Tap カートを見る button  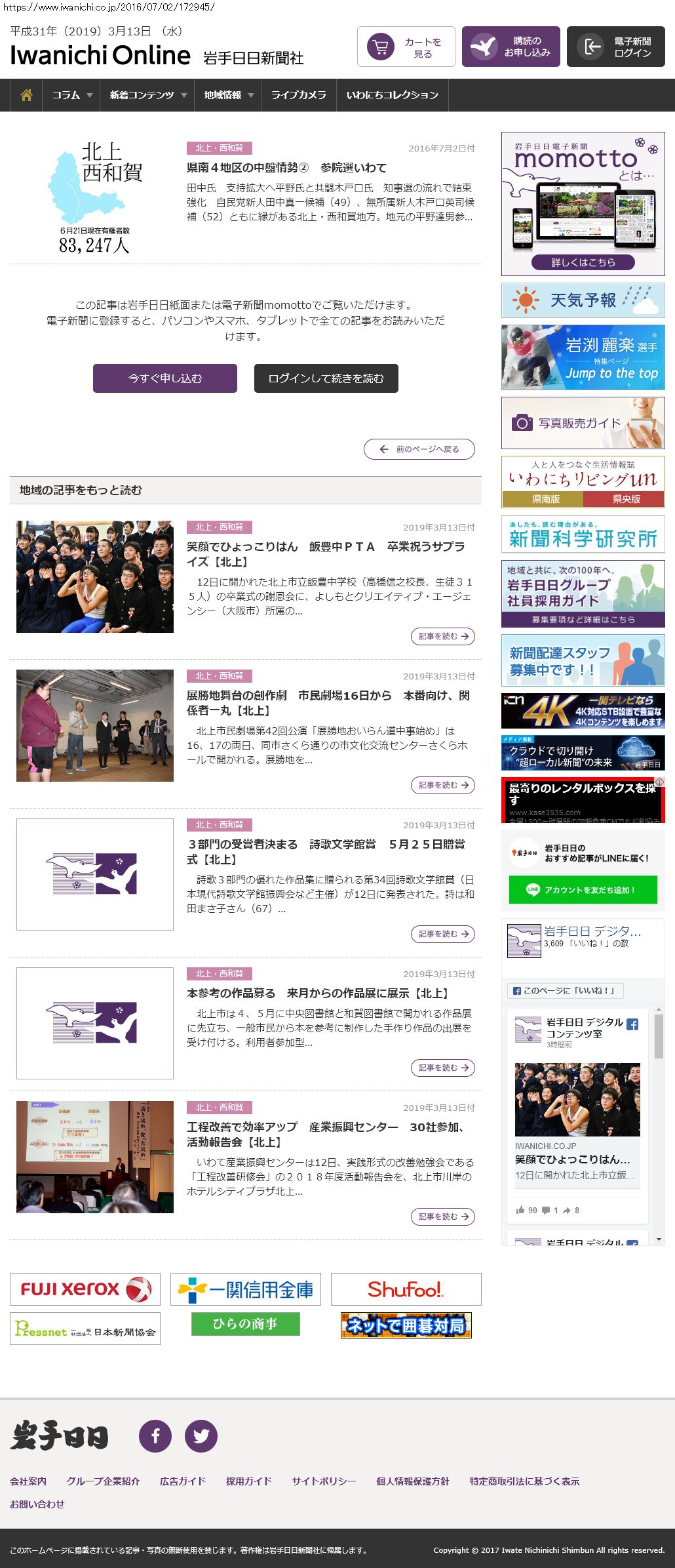[406, 47]
